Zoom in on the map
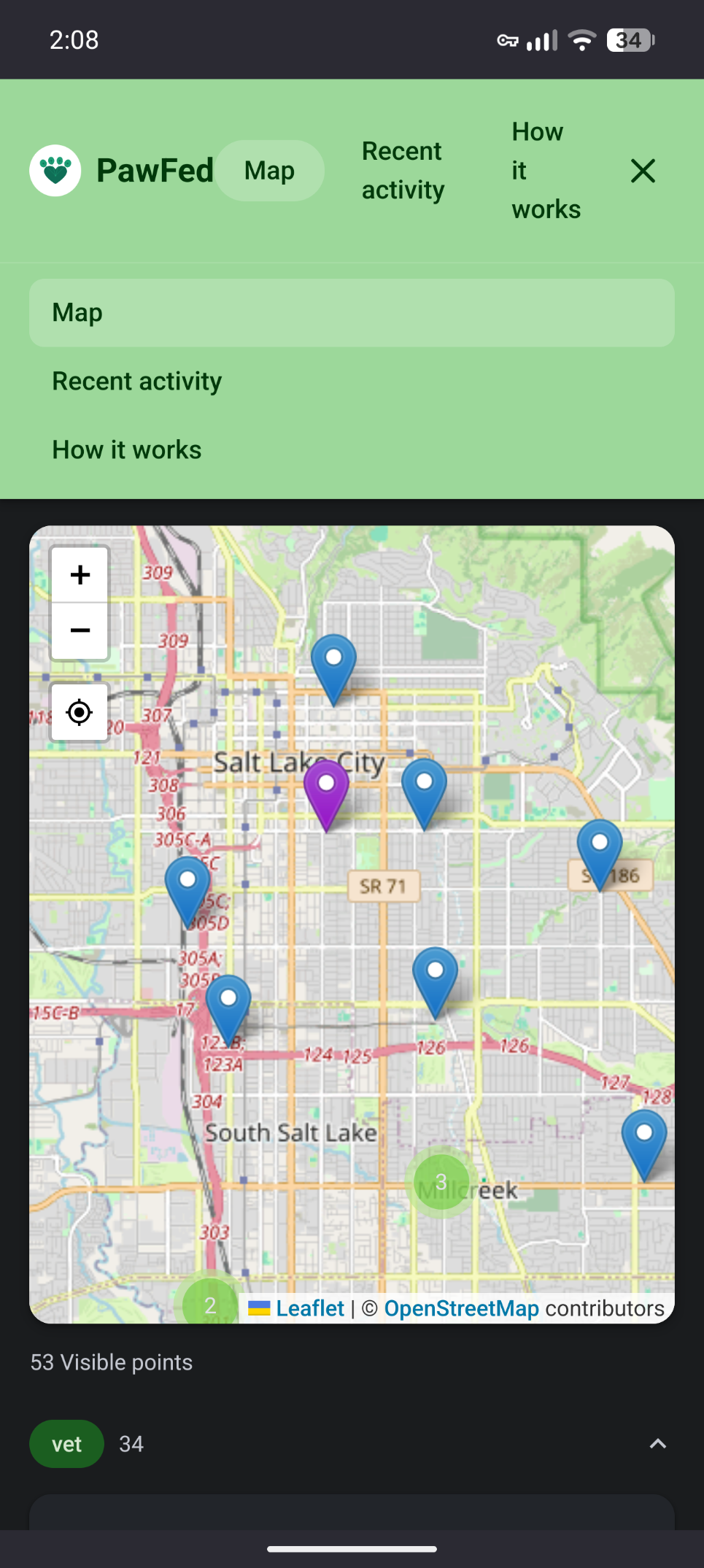Viewport: 704px width, 1568px height. [80, 575]
